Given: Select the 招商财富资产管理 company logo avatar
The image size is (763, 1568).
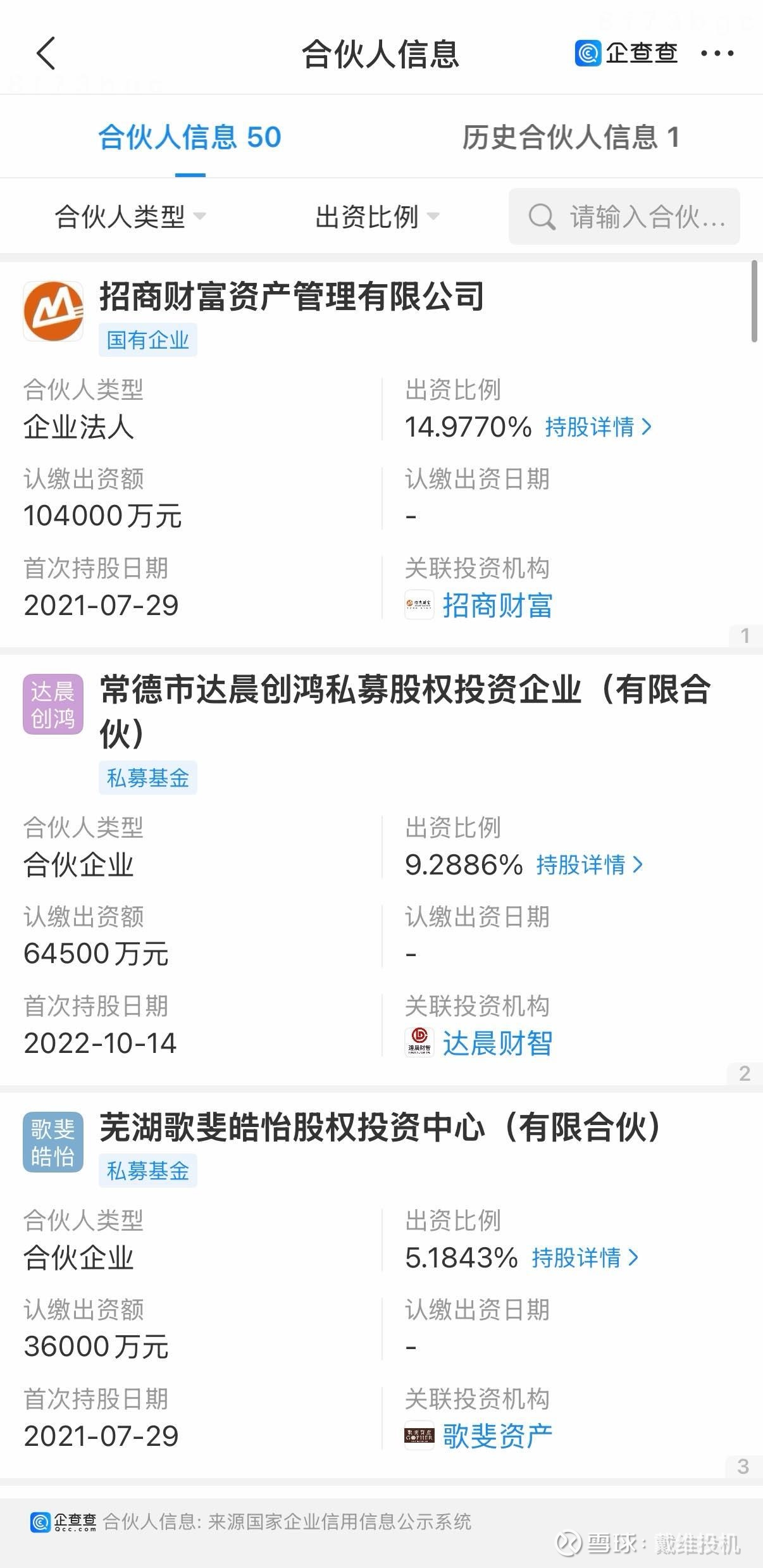Looking at the screenshot, I should [x=53, y=310].
